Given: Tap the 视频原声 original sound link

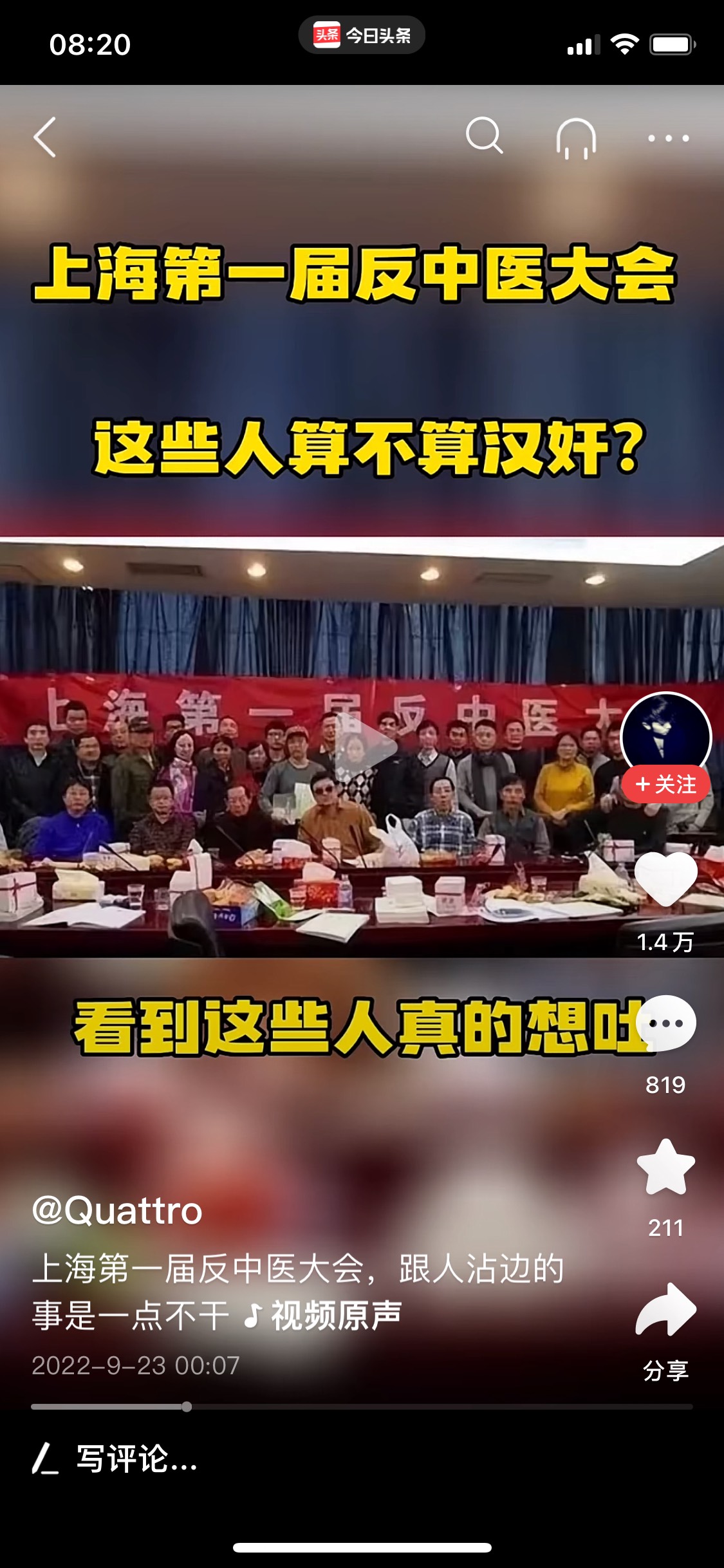Looking at the screenshot, I should (x=324, y=1314).
